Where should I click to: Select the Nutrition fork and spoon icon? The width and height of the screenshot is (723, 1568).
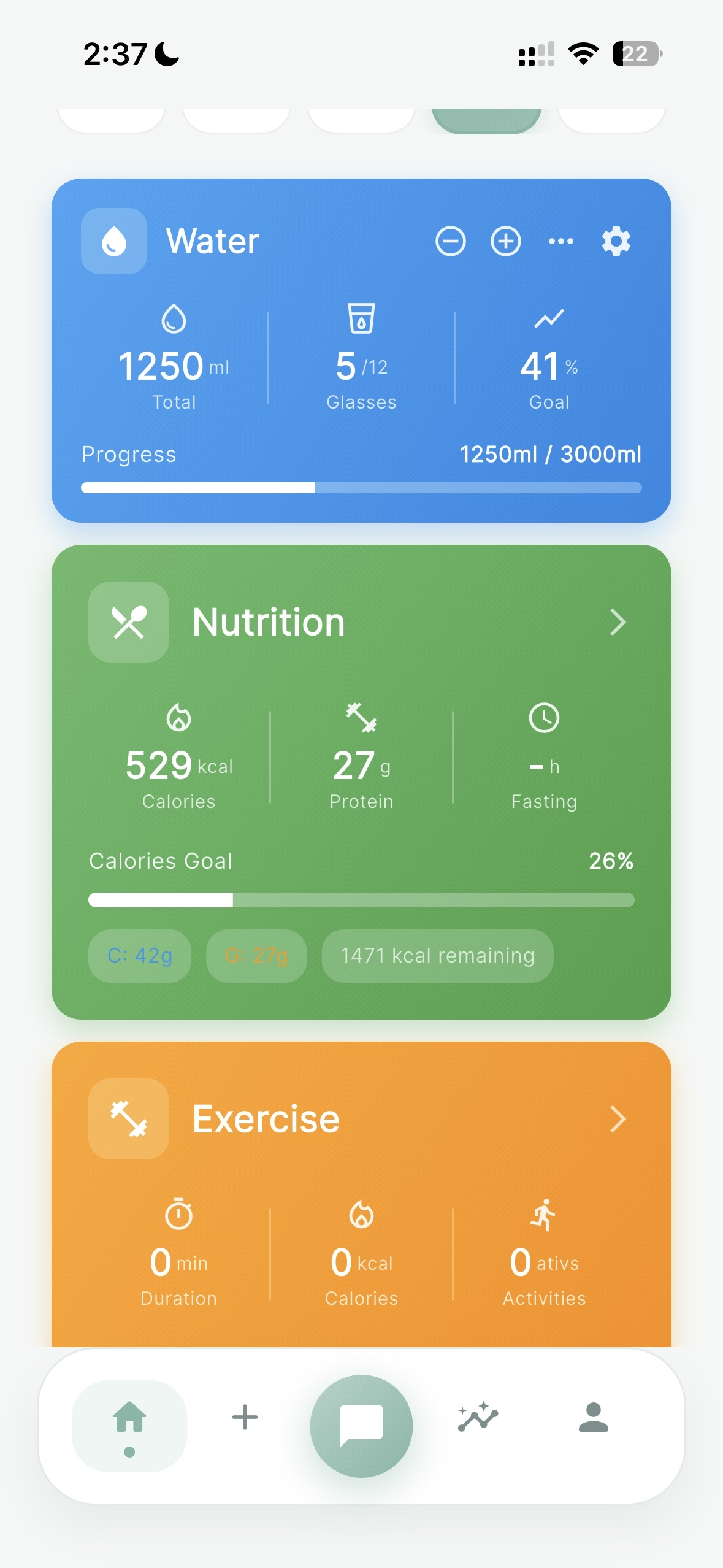click(x=129, y=621)
